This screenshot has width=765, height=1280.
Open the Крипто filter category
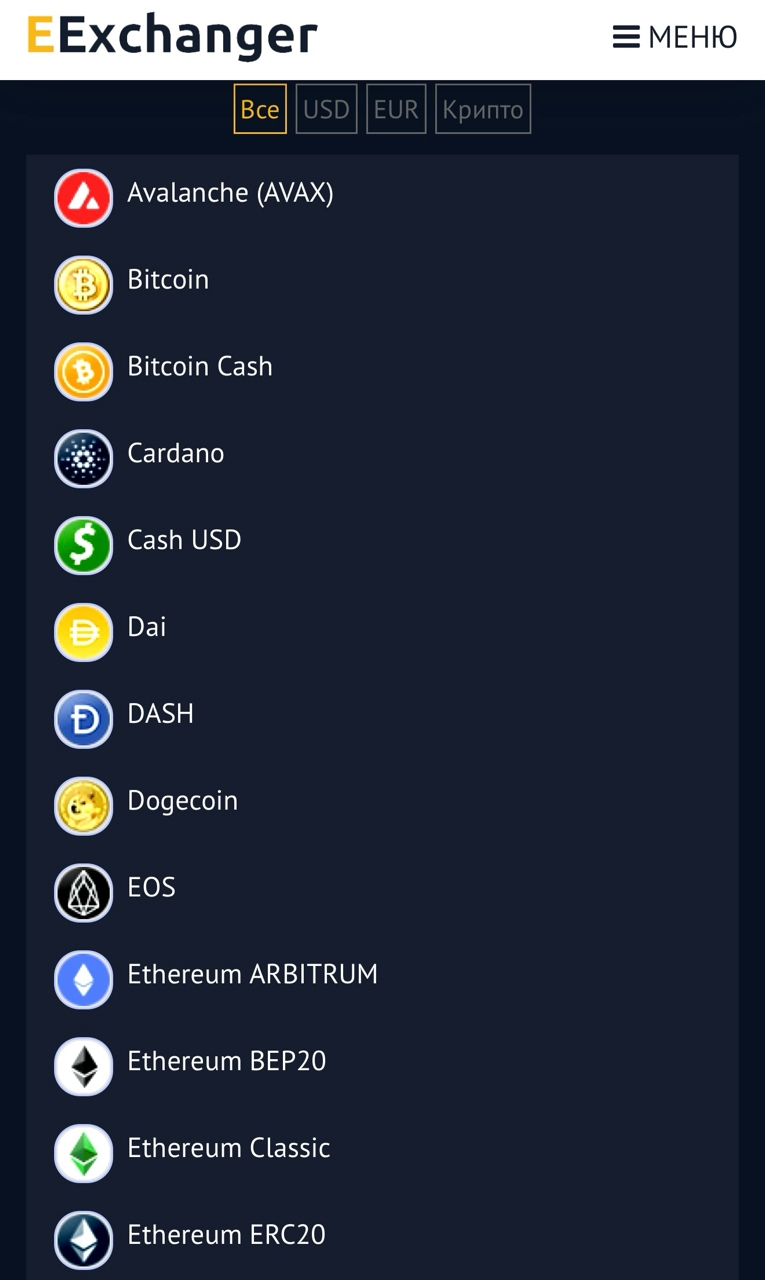[x=483, y=110]
